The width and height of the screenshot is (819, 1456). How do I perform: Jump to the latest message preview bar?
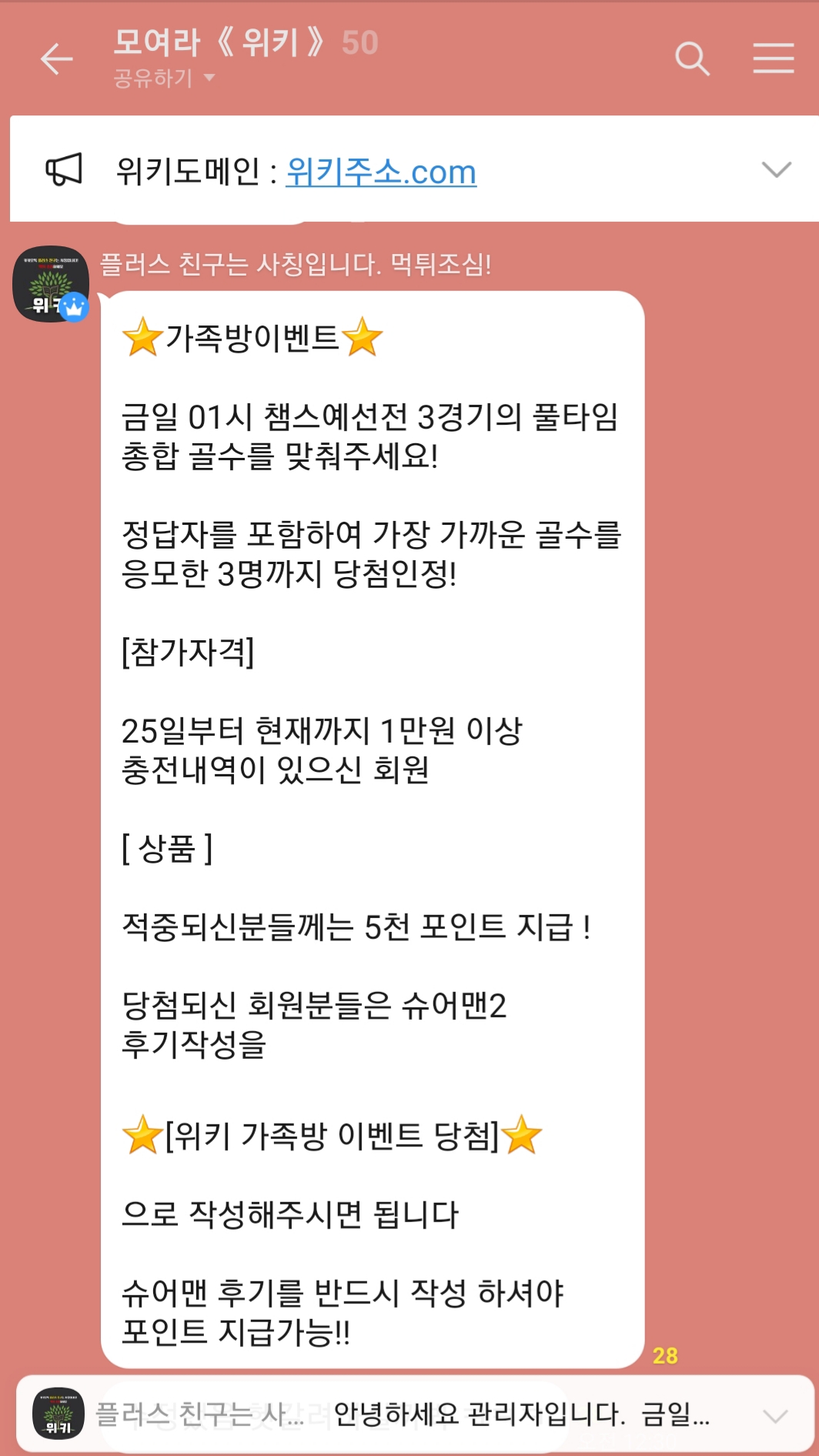click(416, 1414)
